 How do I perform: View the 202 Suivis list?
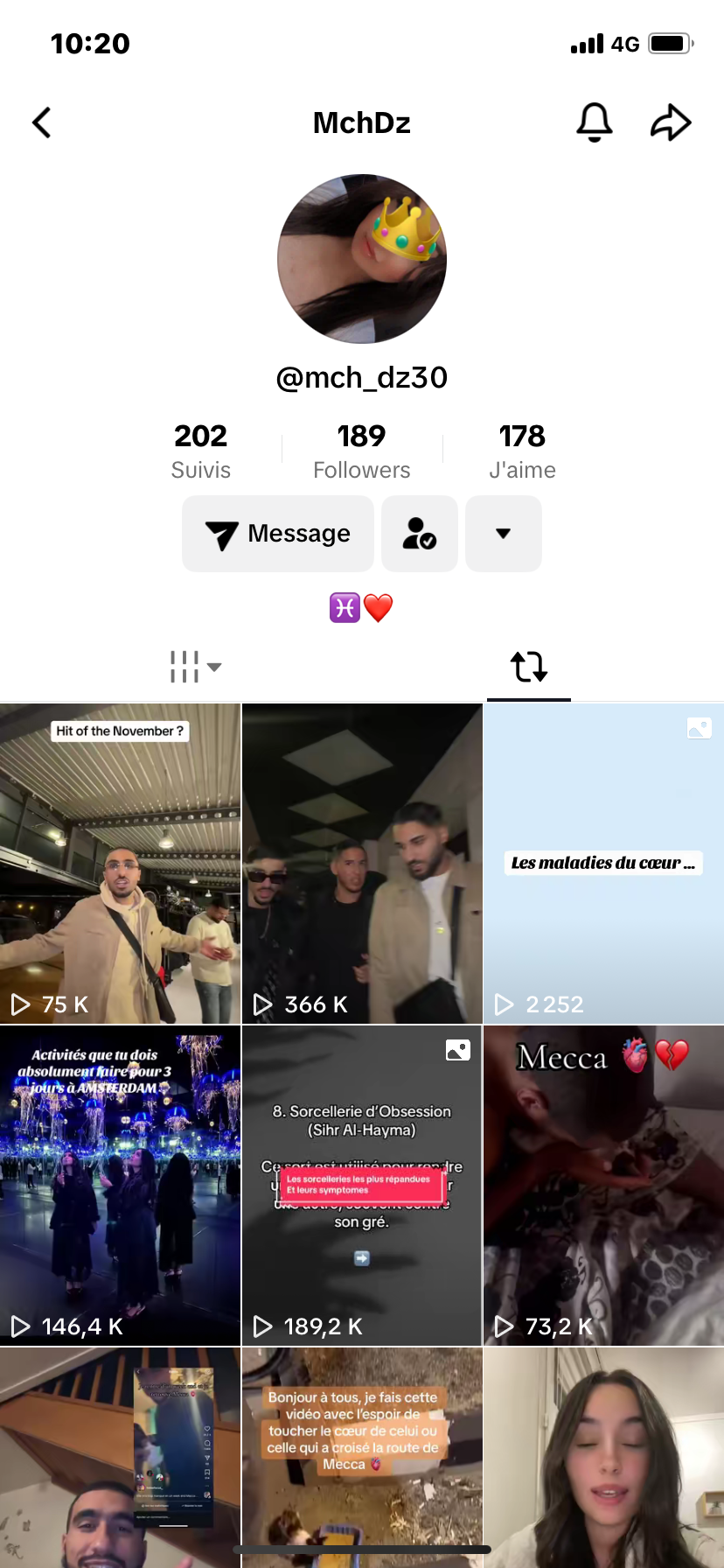tap(200, 451)
